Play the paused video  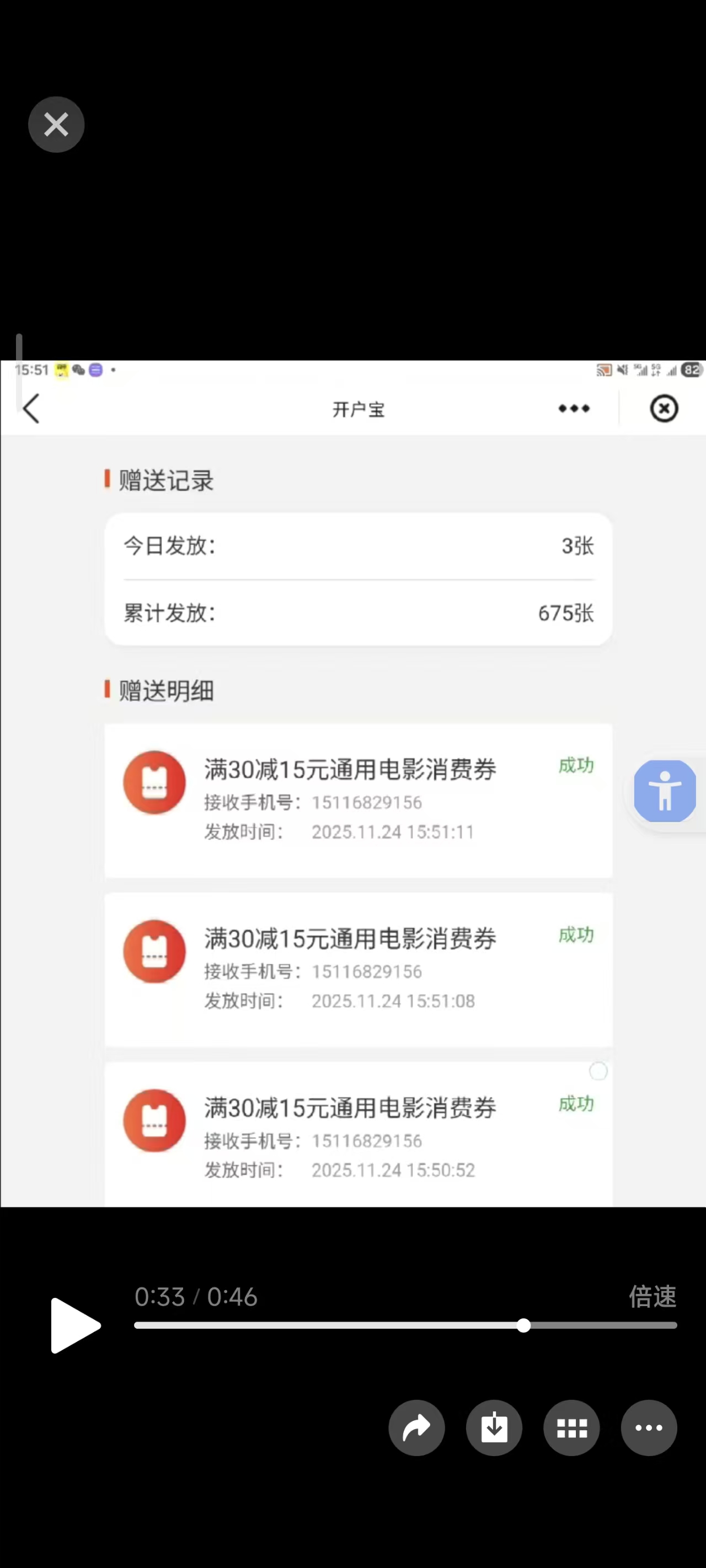[75, 1325]
